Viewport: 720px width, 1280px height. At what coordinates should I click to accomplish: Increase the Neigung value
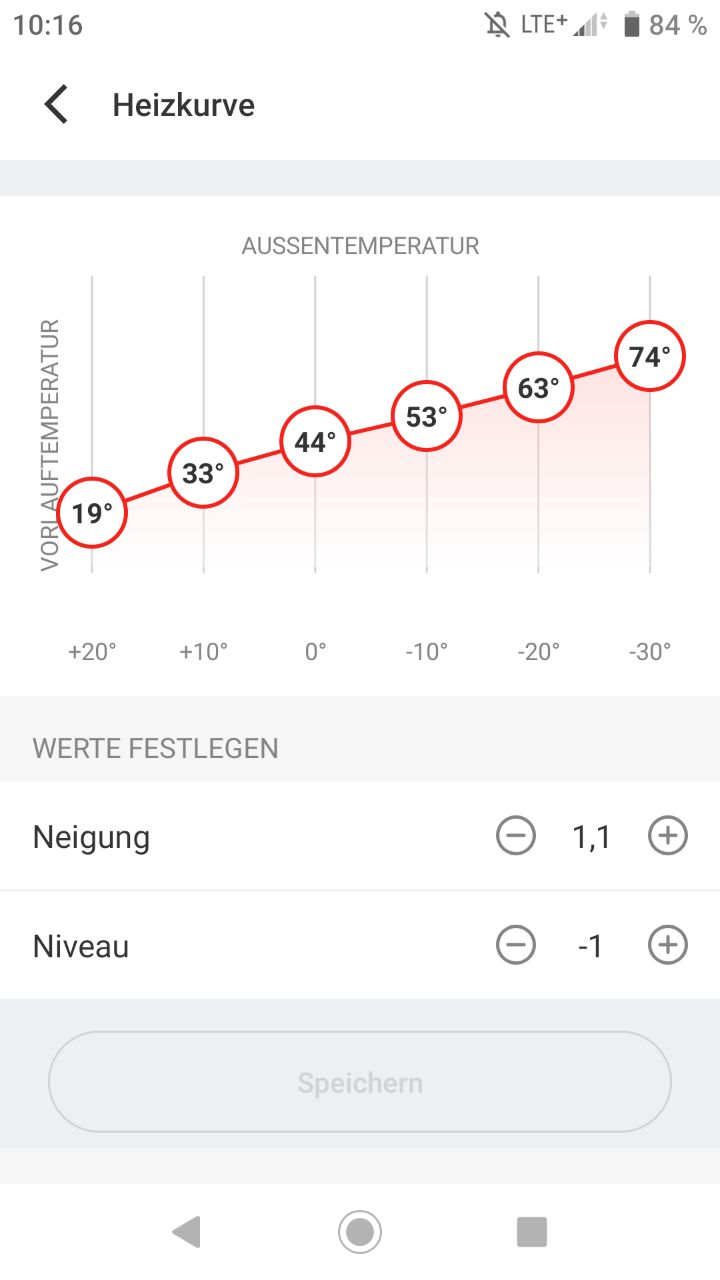(x=668, y=836)
